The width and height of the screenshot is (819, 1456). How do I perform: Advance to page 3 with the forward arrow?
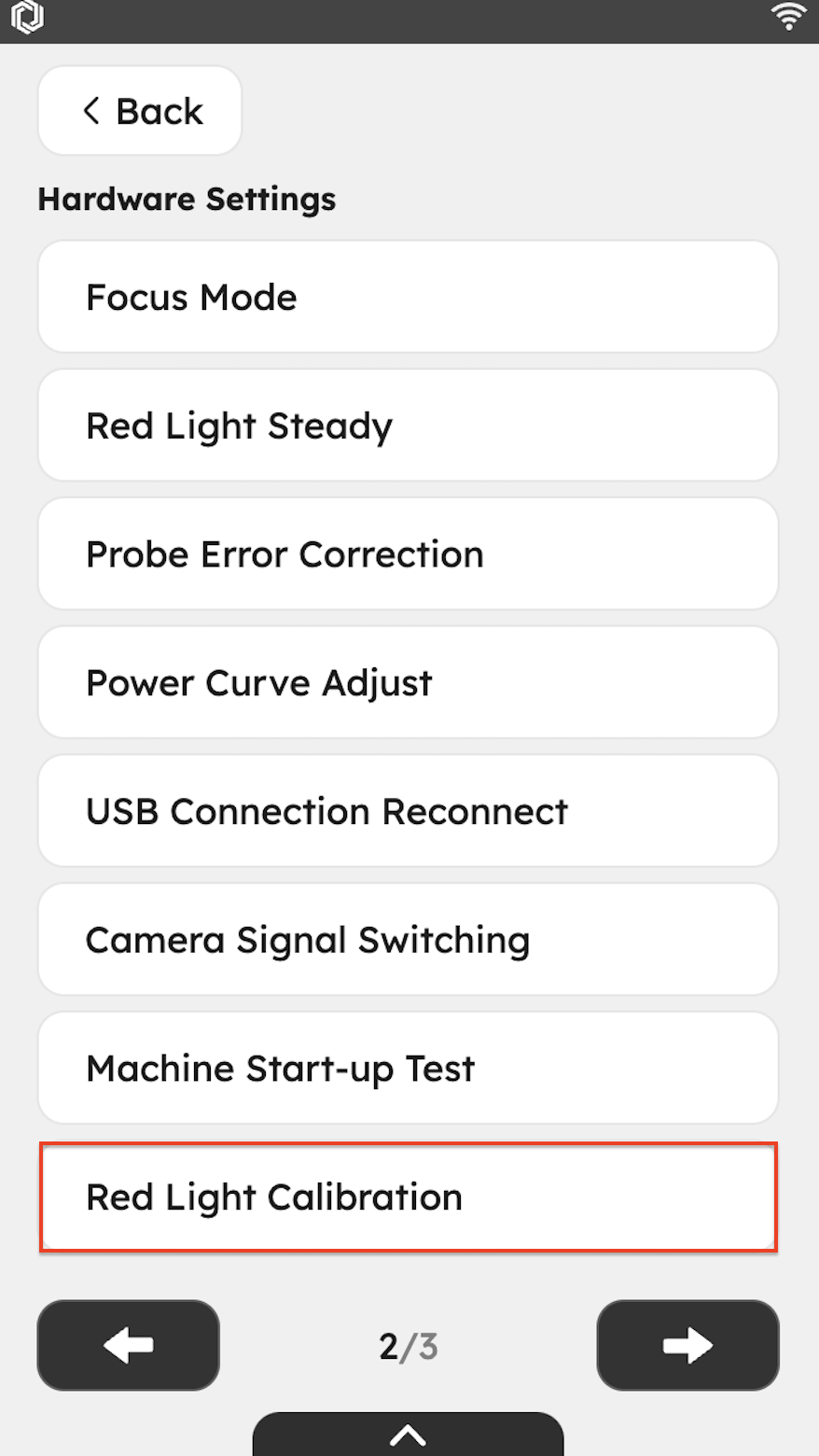(x=687, y=1345)
